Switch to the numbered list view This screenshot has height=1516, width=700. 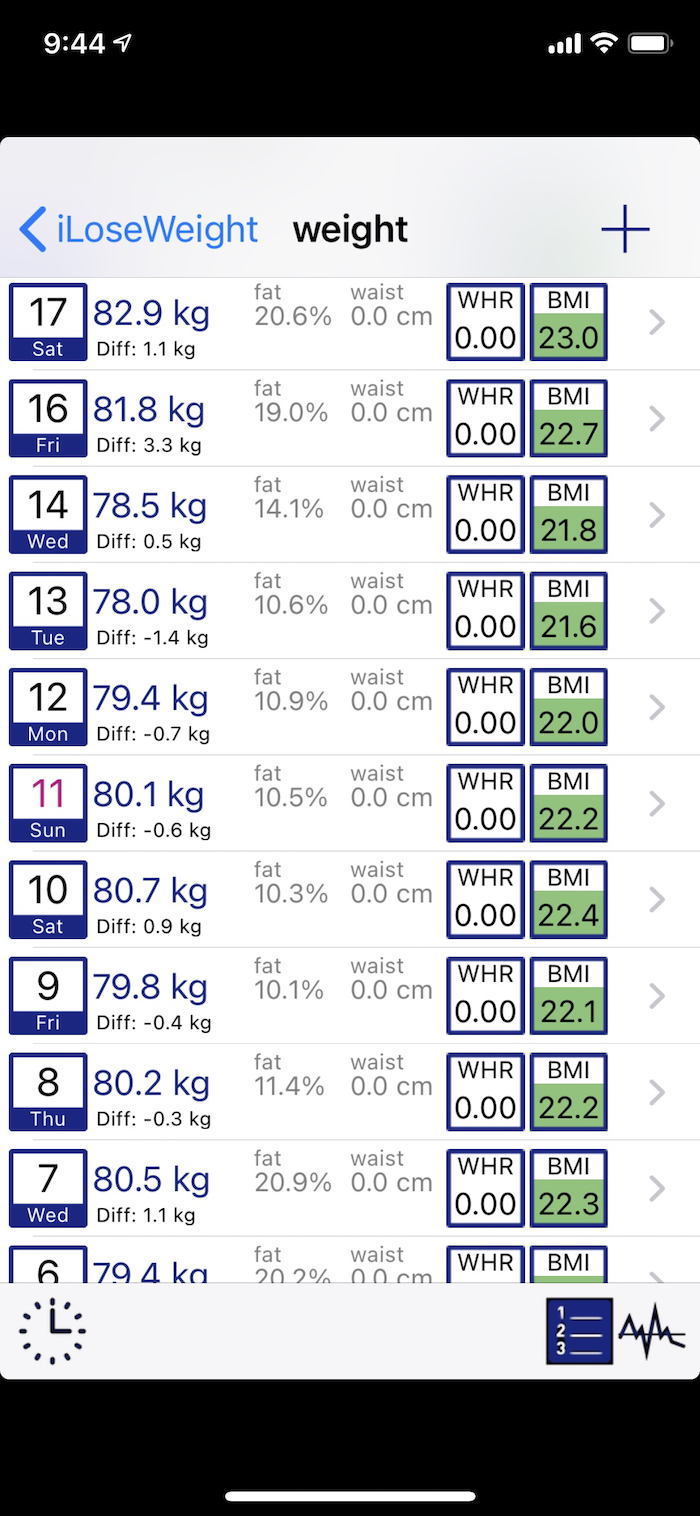tap(579, 1331)
